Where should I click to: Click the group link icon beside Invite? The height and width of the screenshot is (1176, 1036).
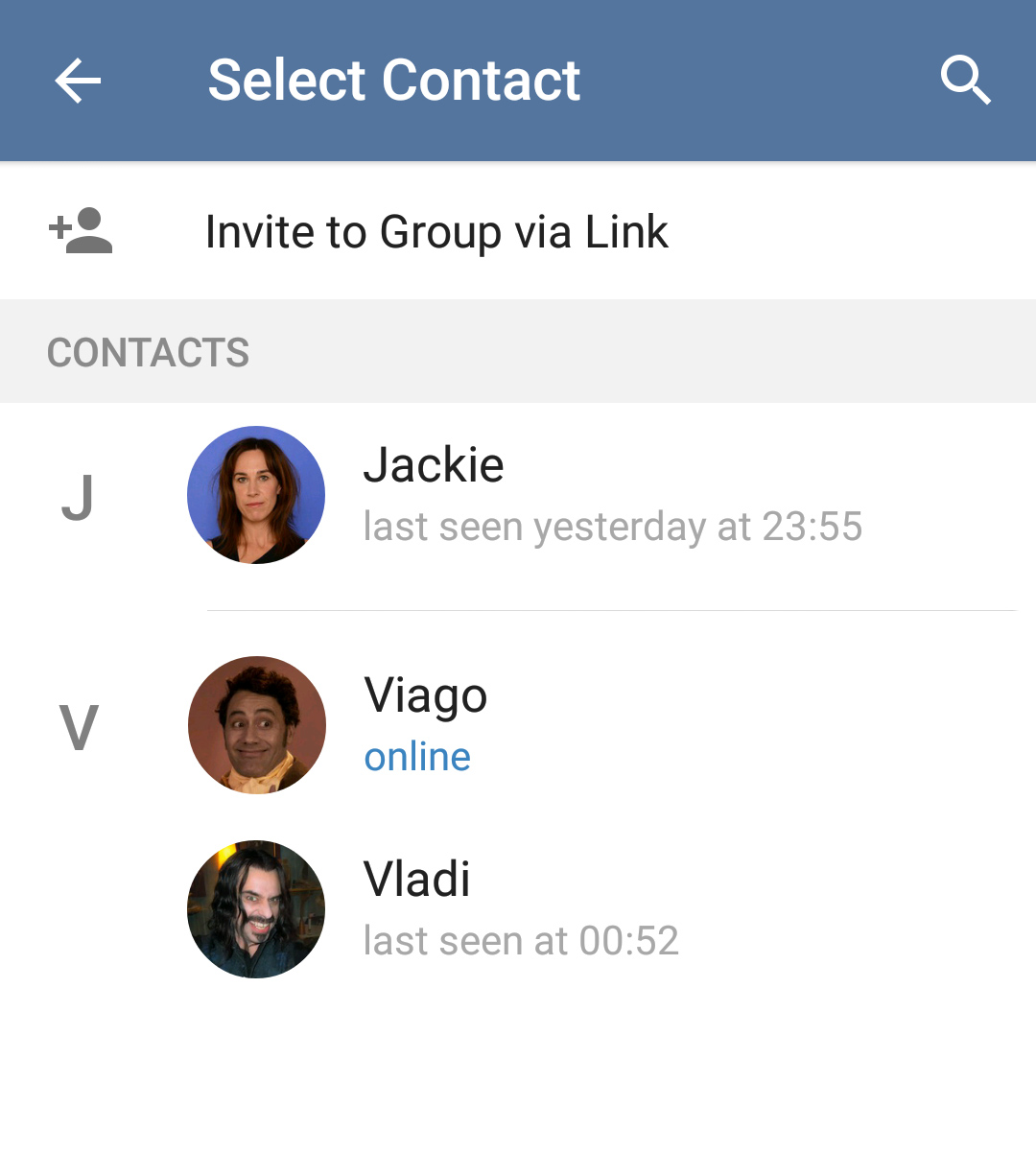(81, 230)
